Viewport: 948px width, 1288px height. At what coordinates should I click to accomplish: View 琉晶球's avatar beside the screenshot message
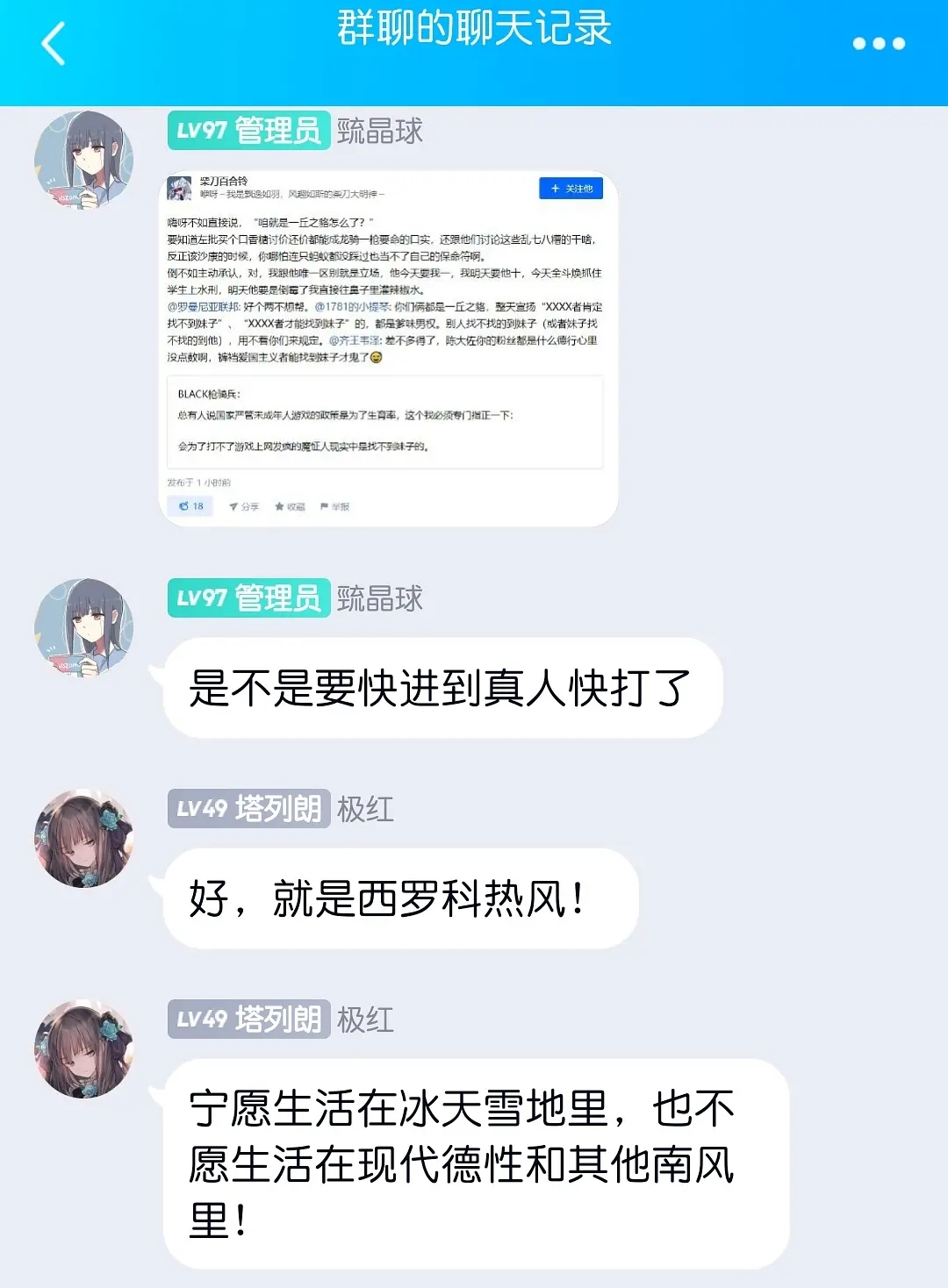tap(83, 160)
